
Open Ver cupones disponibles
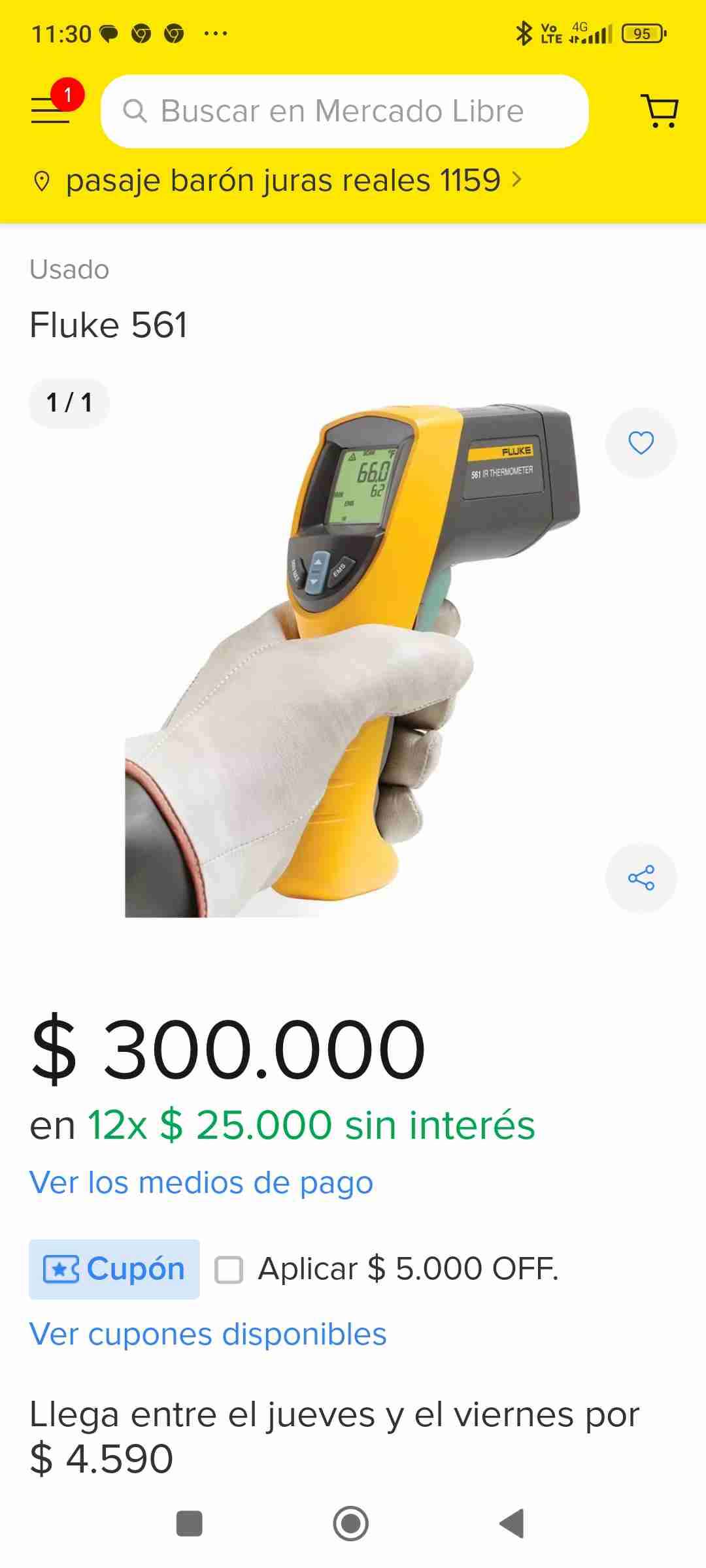click(208, 1334)
